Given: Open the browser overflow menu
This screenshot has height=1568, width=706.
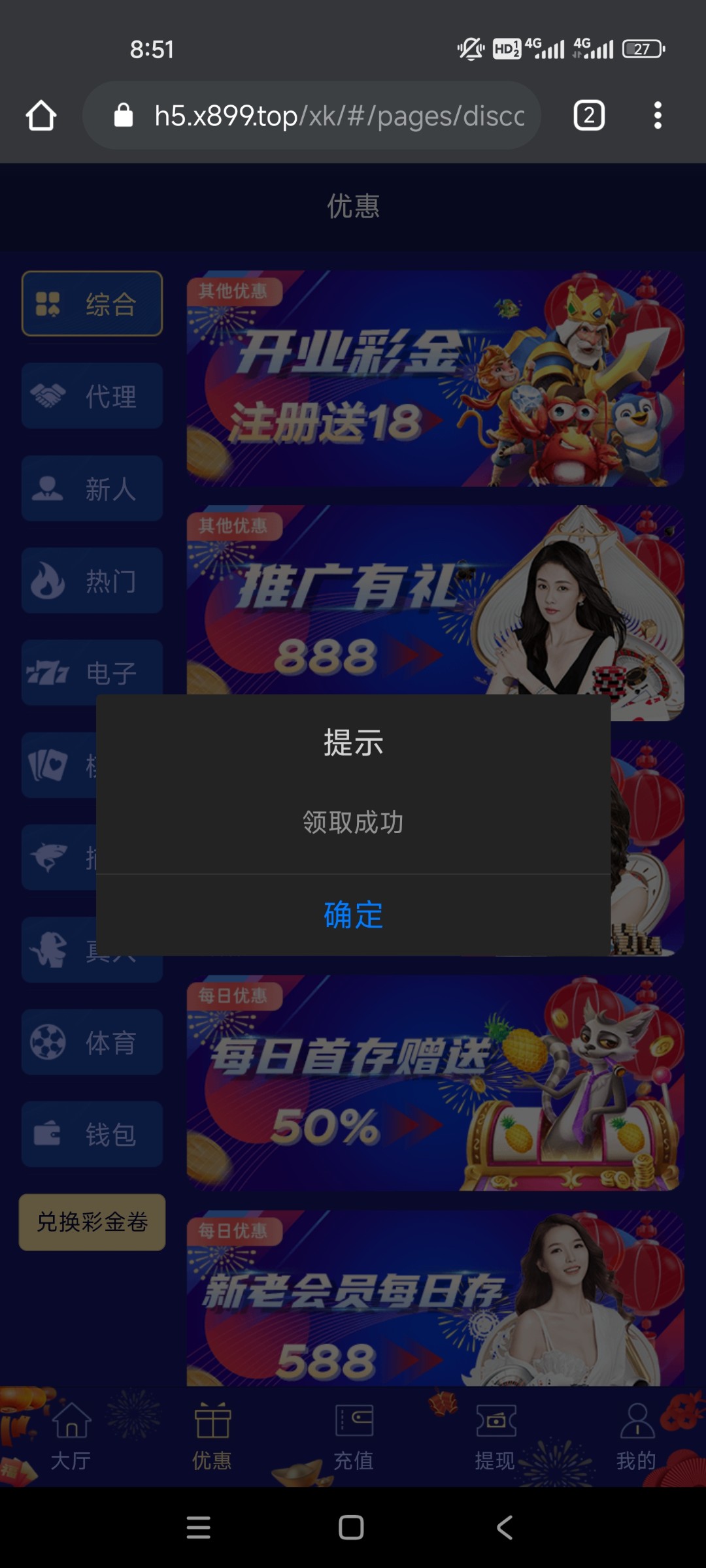Looking at the screenshot, I should [x=658, y=116].
